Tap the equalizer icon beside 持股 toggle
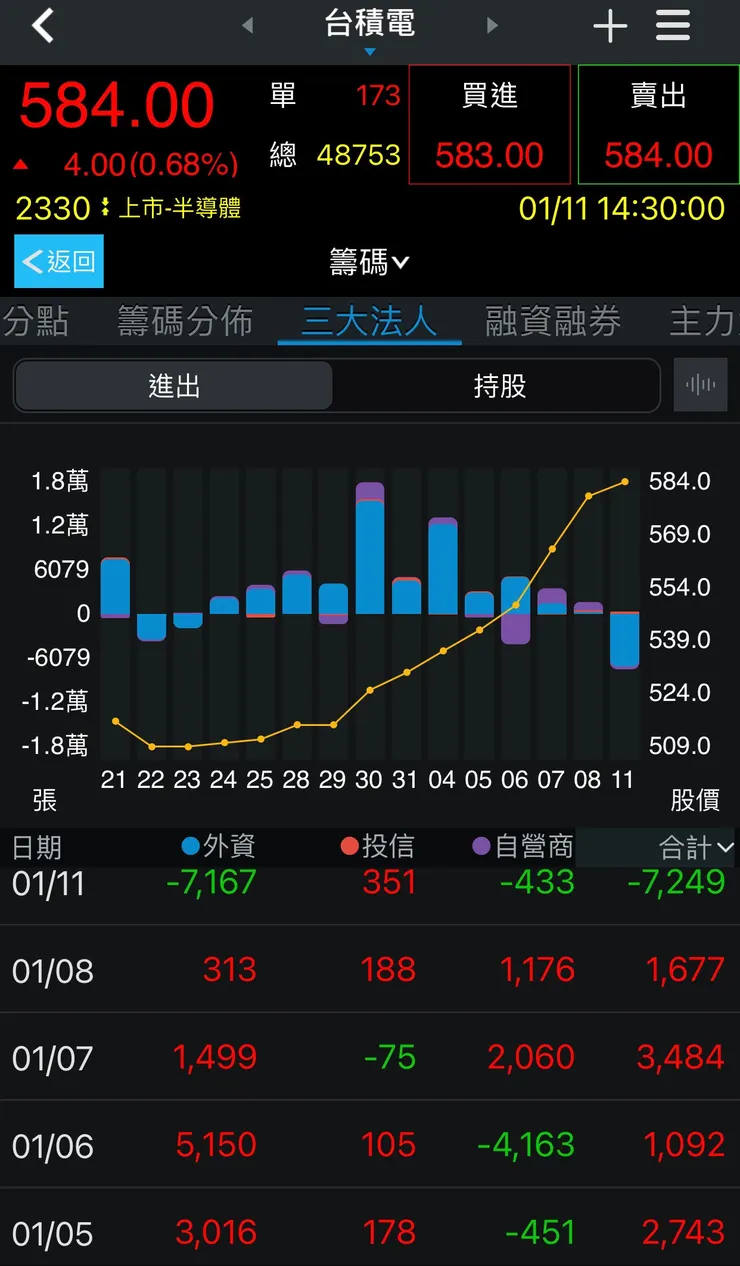The width and height of the screenshot is (740, 1266). 701,385
